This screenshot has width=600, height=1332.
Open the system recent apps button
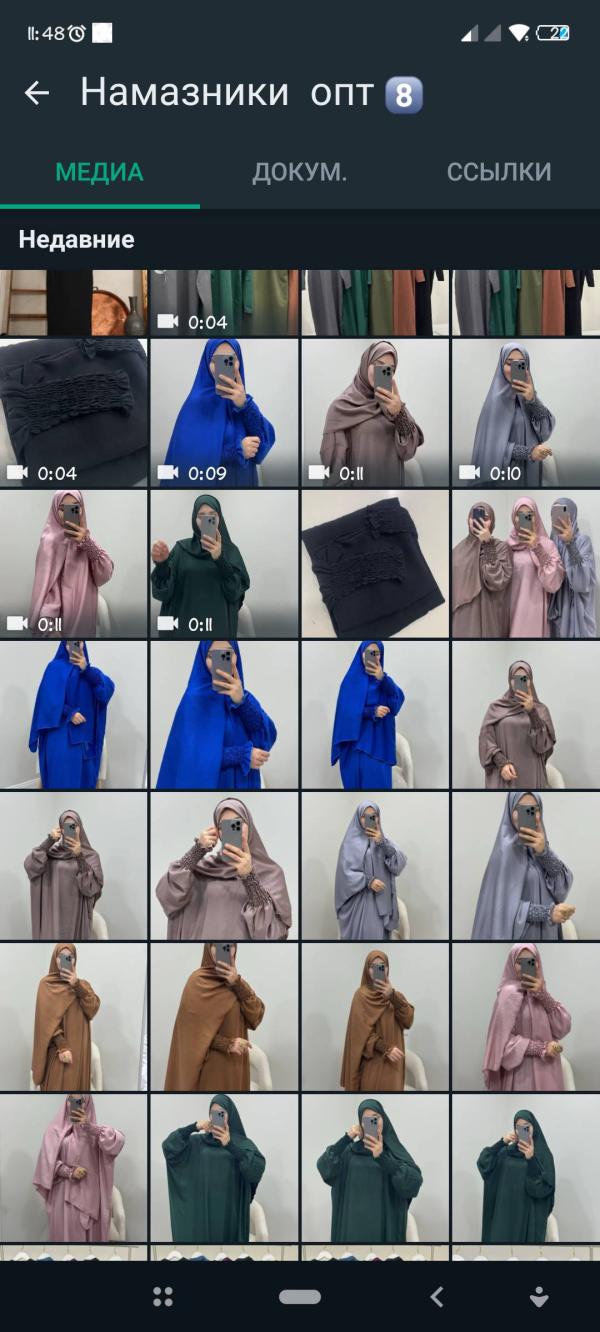(x=163, y=1297)
